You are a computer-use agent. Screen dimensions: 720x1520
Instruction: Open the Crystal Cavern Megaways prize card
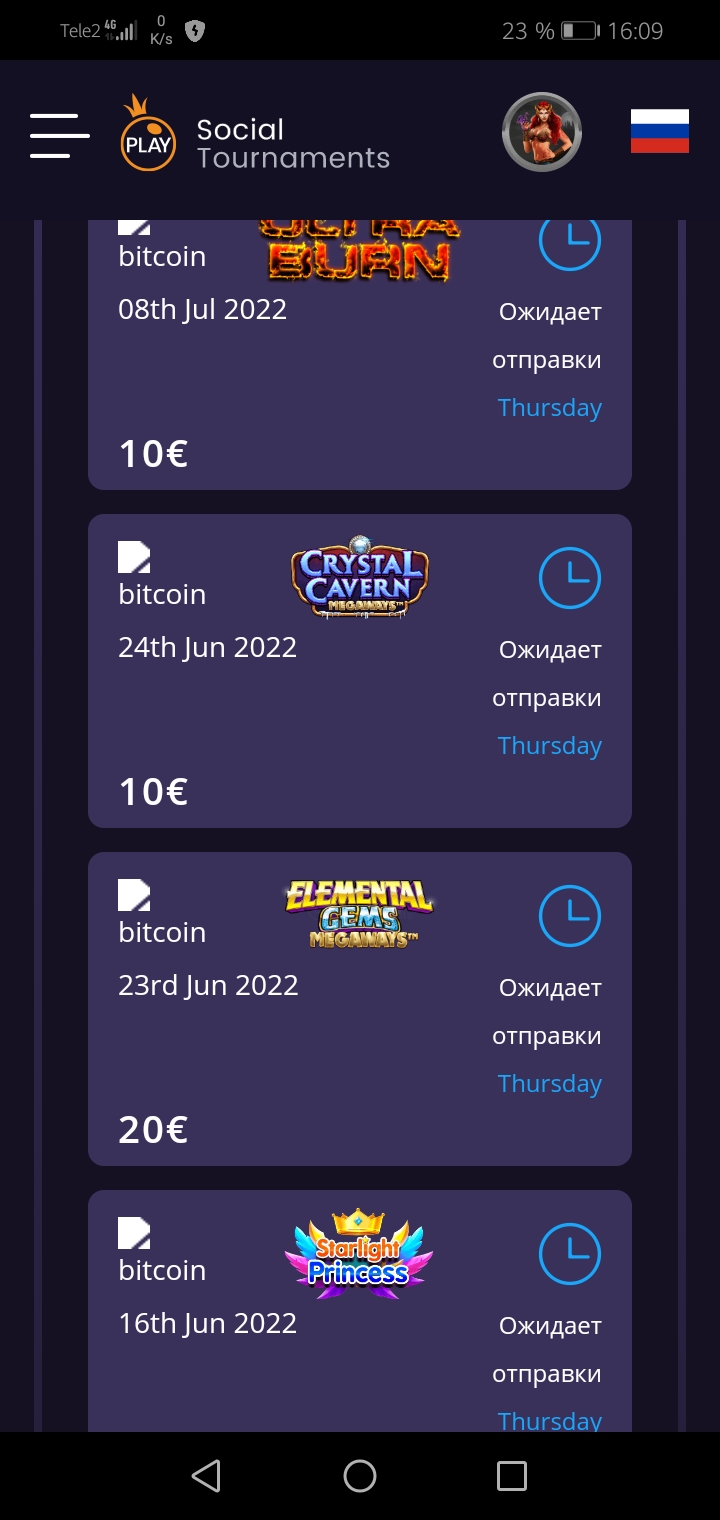(360, 670)
